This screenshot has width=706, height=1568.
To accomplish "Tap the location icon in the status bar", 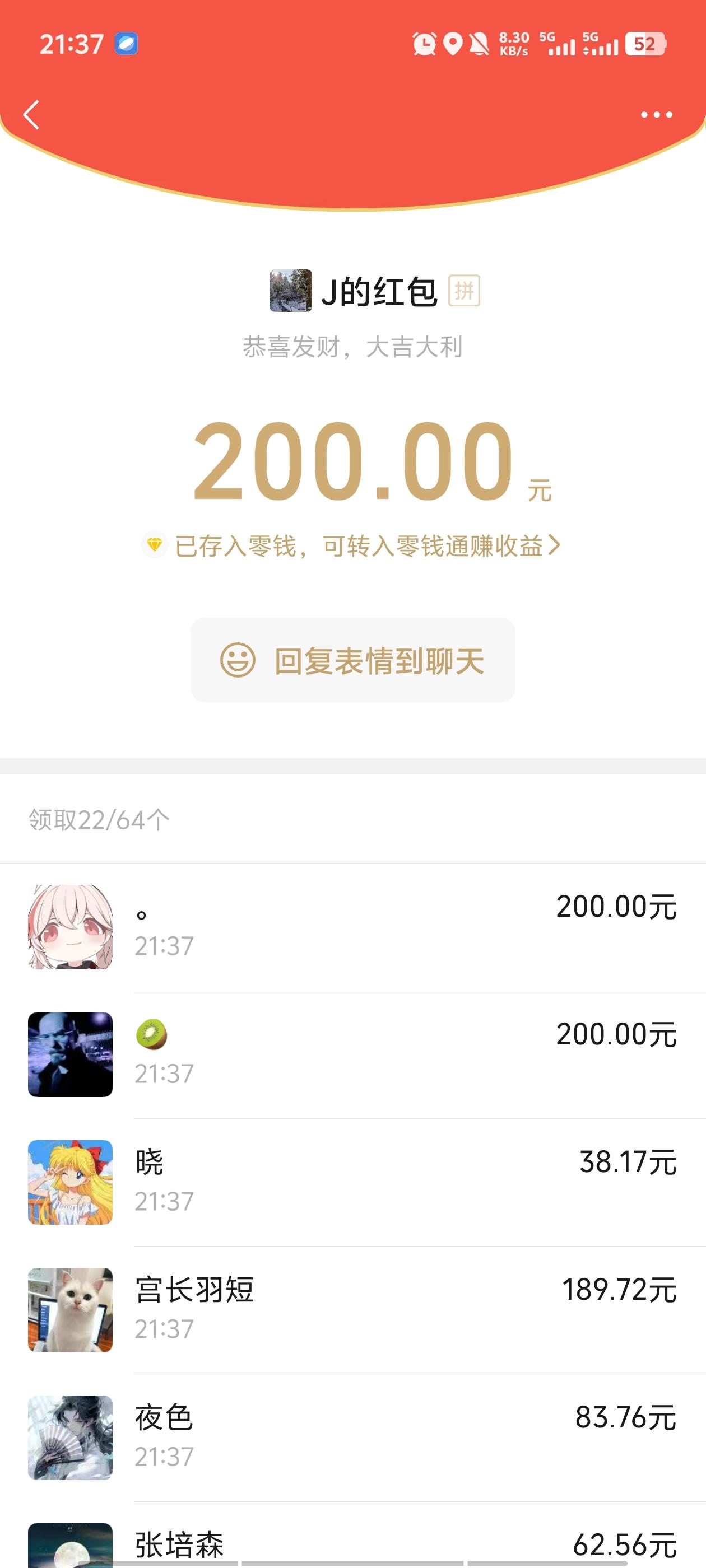I will point(453,44).
